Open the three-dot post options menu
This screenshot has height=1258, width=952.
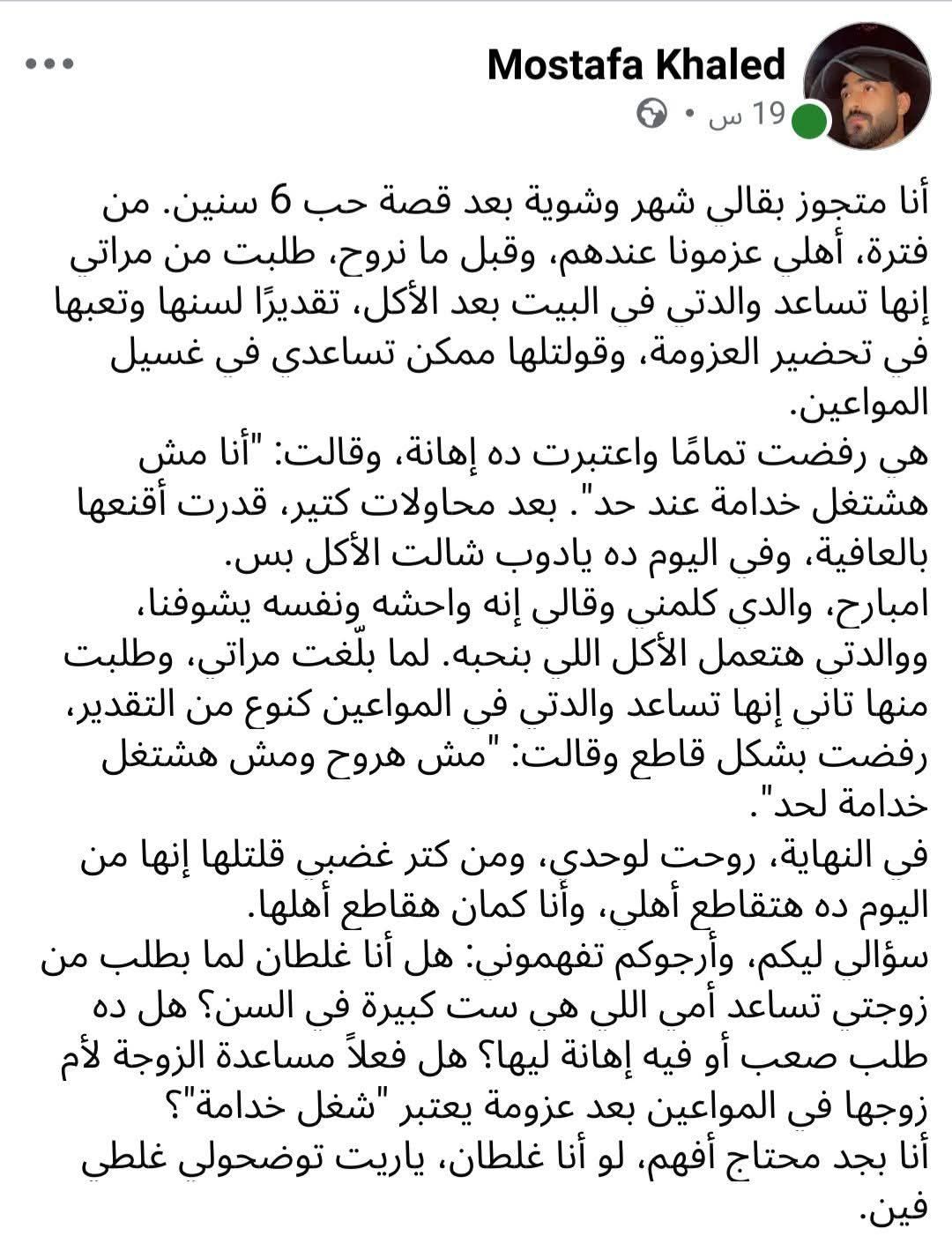48,62
